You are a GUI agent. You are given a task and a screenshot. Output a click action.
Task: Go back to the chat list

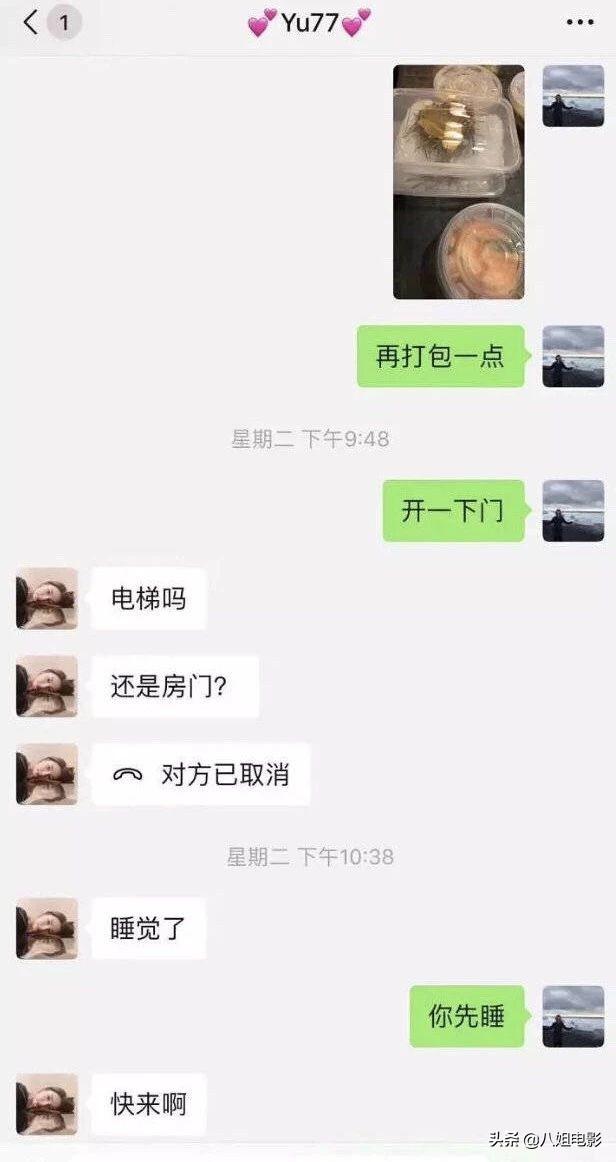click(32, 23)
